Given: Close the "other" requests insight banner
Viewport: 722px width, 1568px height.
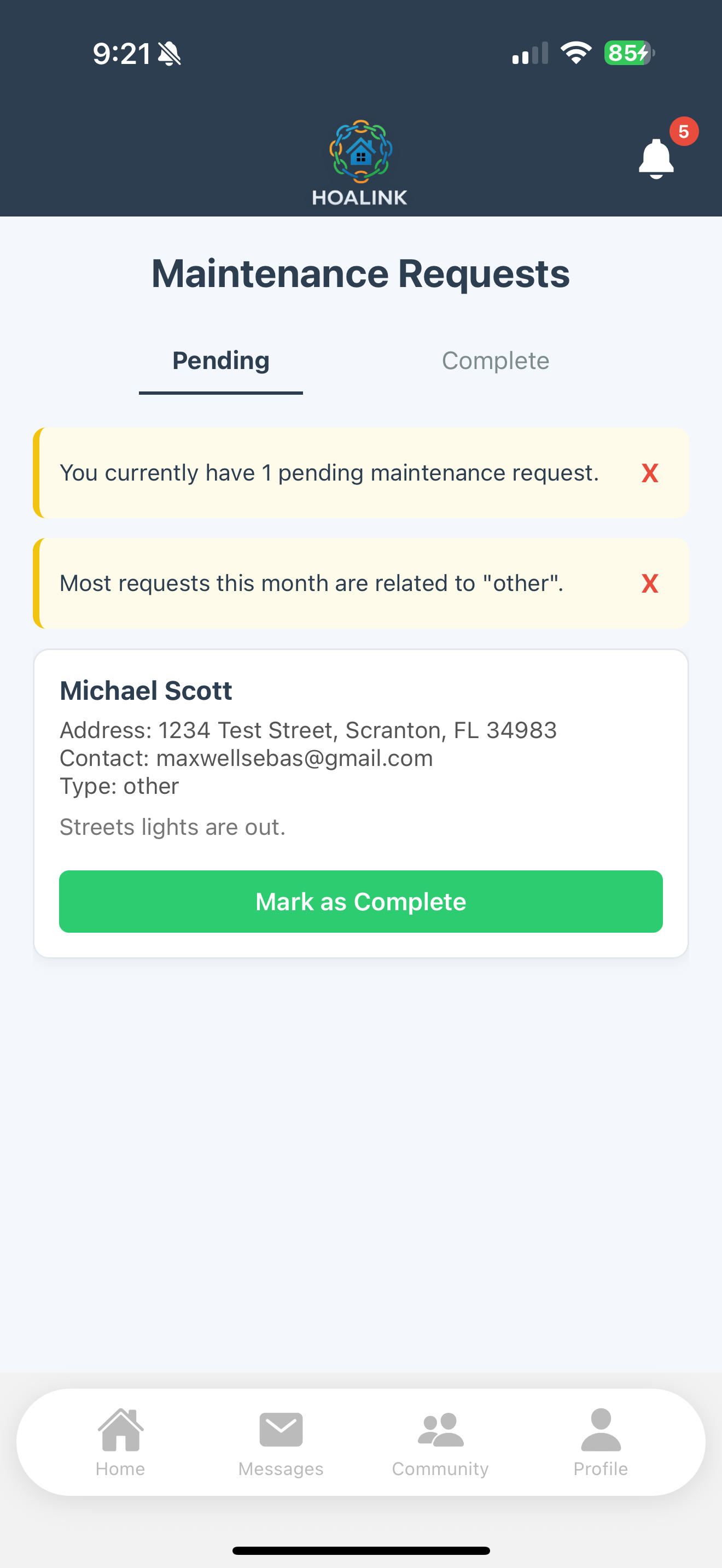Looking at the screenshot, I should pyautogui.click(x=650, y=584).
